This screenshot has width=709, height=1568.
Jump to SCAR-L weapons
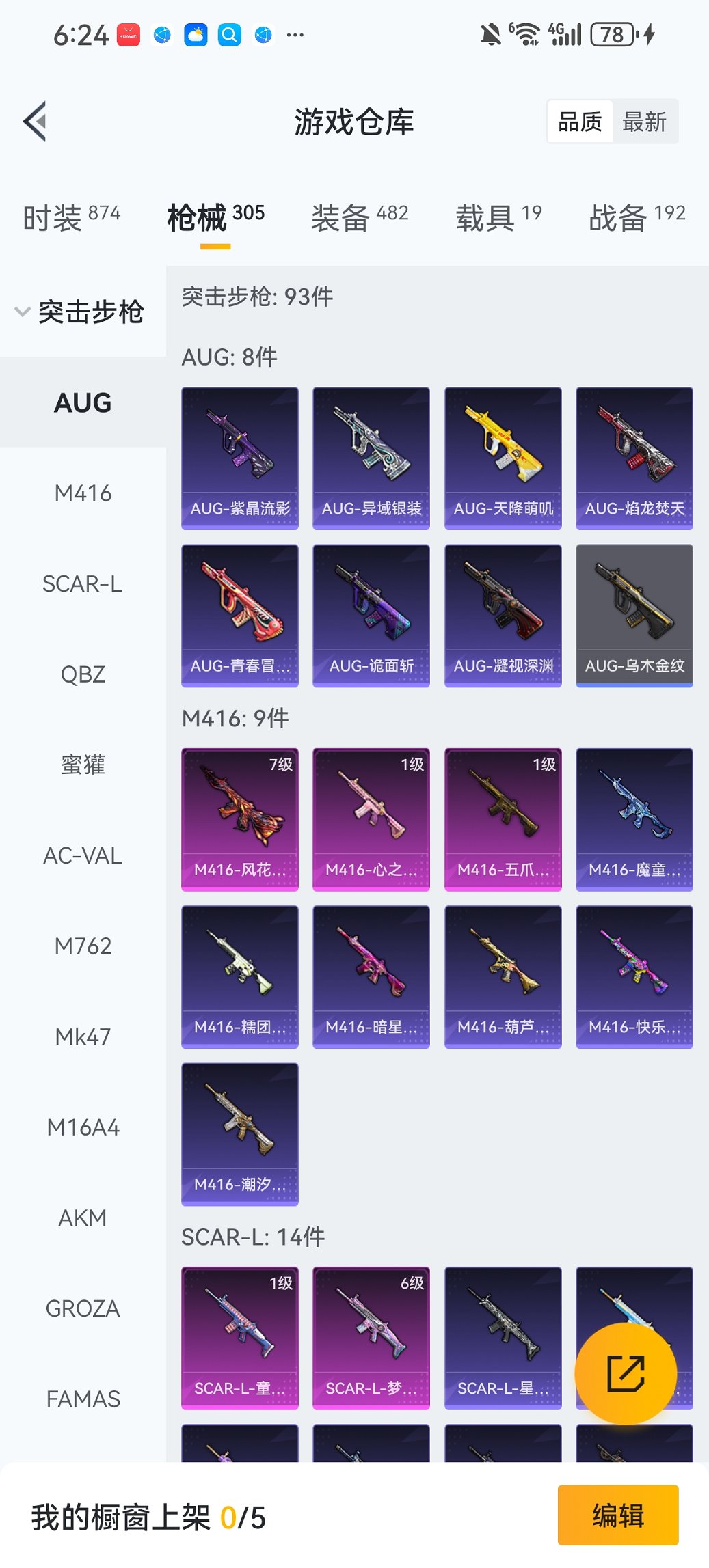(83, 584)
